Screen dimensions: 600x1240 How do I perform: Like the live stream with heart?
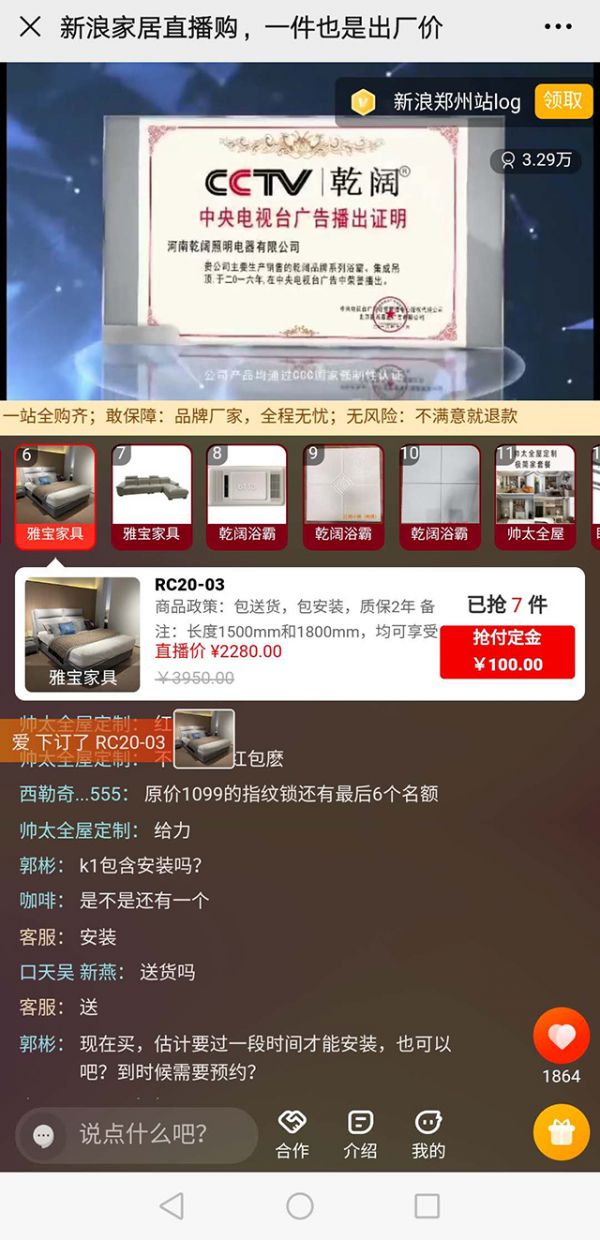tap(561, 1036)
